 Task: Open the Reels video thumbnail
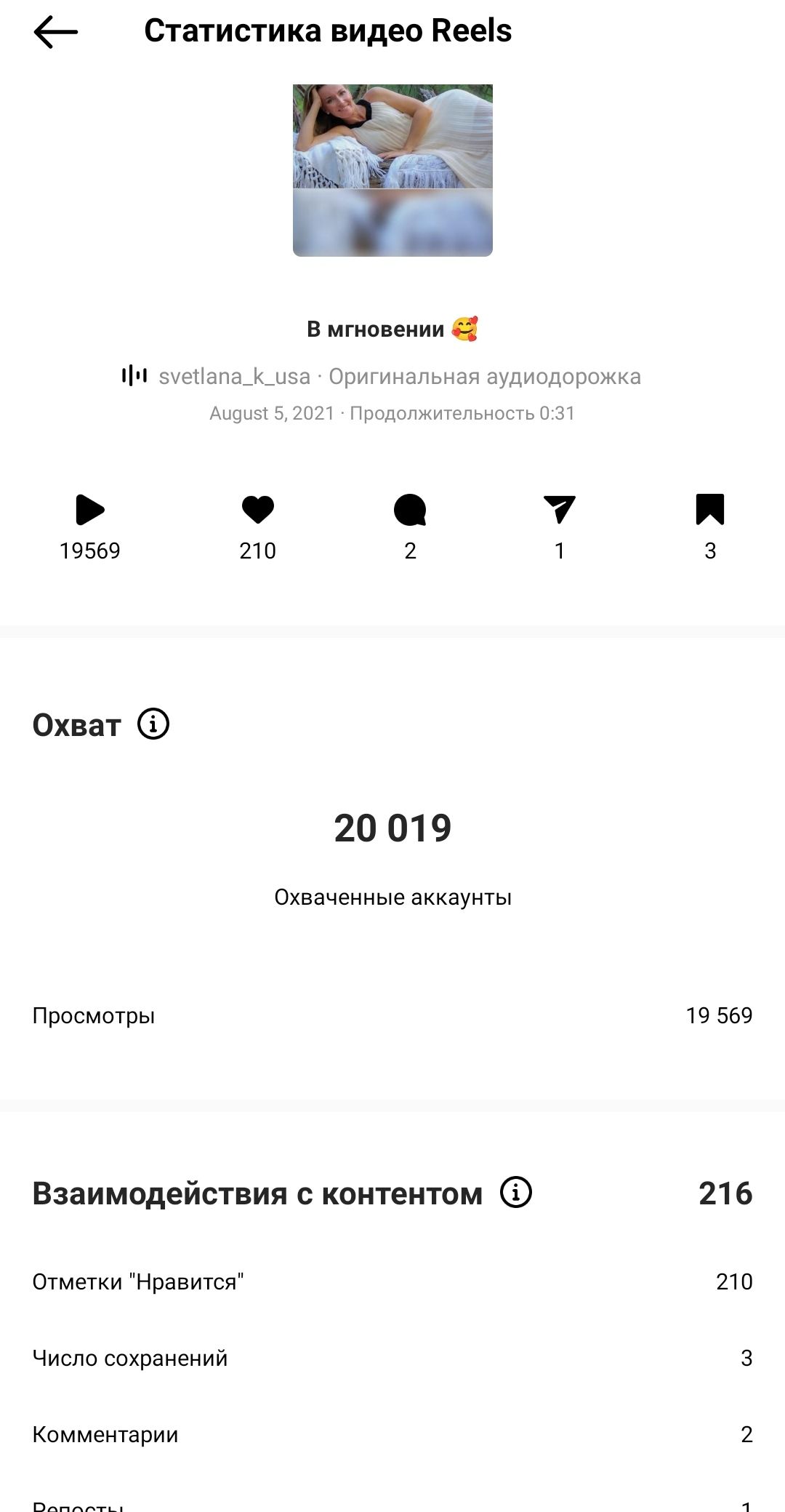click(x=392, y=170)
